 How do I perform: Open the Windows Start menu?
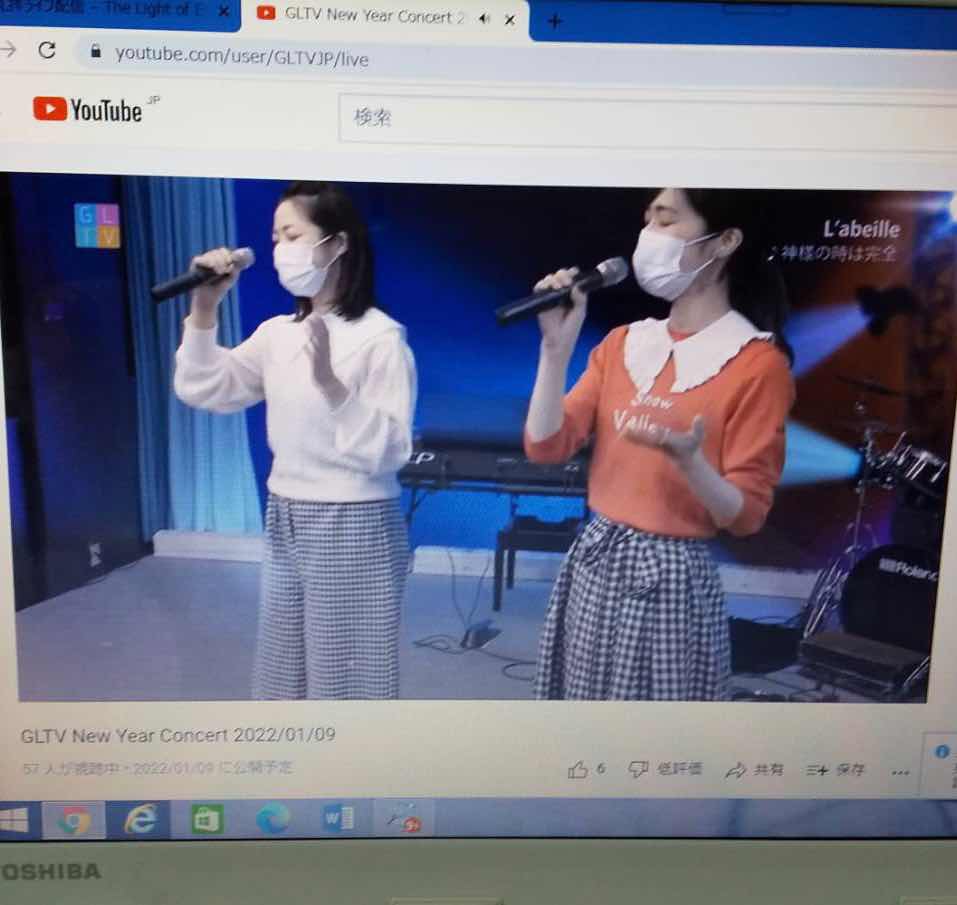[x=14, y=820]
